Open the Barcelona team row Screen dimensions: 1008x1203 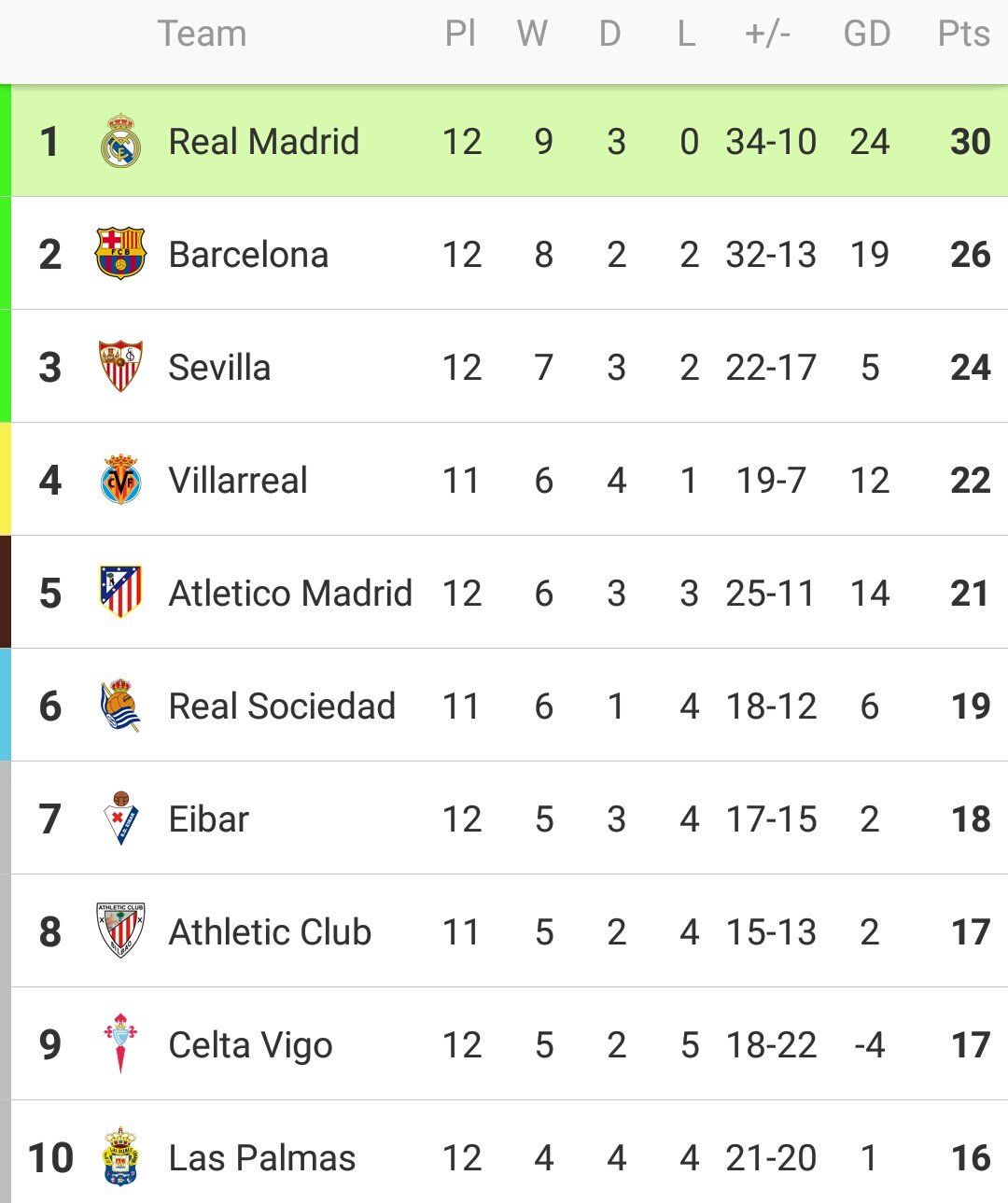coord(248,255)
